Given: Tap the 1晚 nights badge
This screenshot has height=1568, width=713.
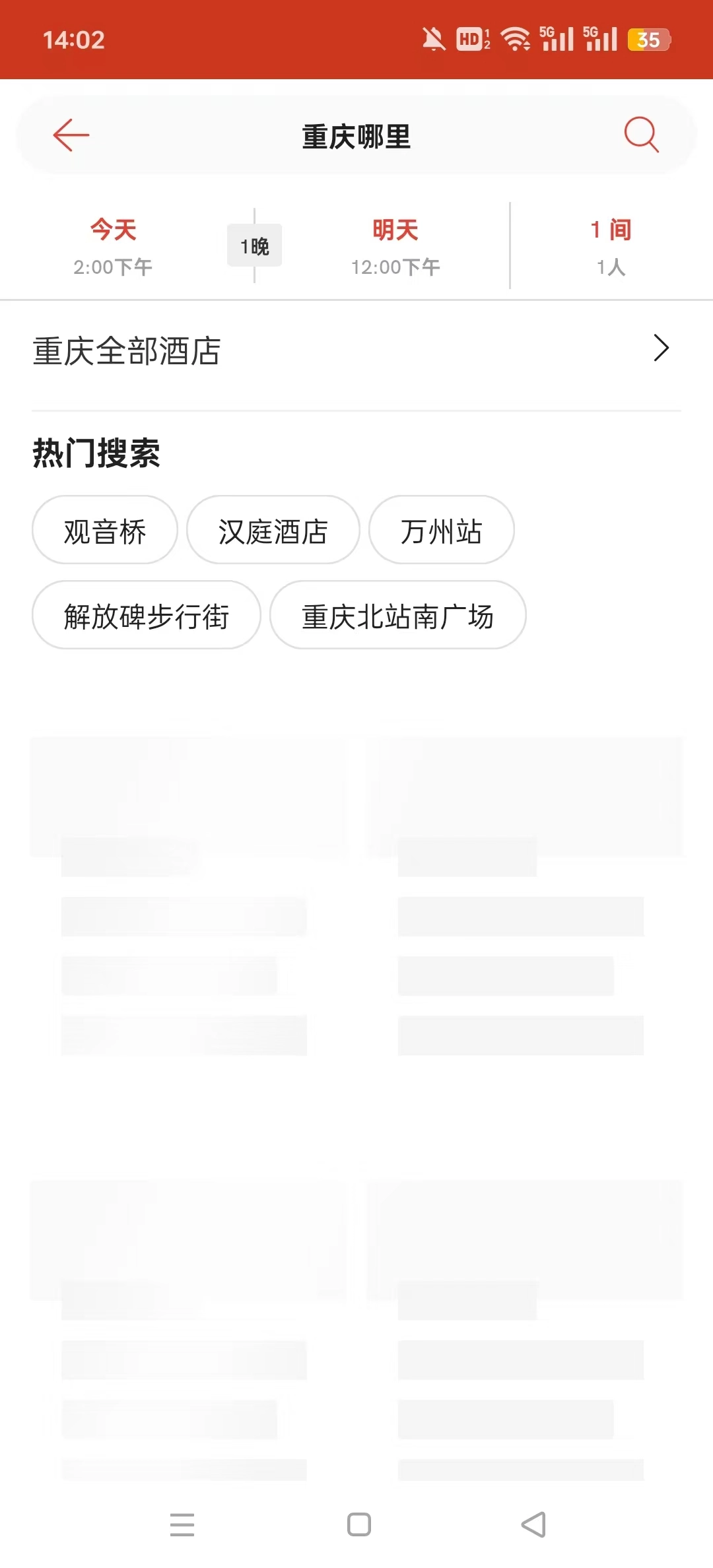Looking at the screenshot, I should [x=254, y=245].
